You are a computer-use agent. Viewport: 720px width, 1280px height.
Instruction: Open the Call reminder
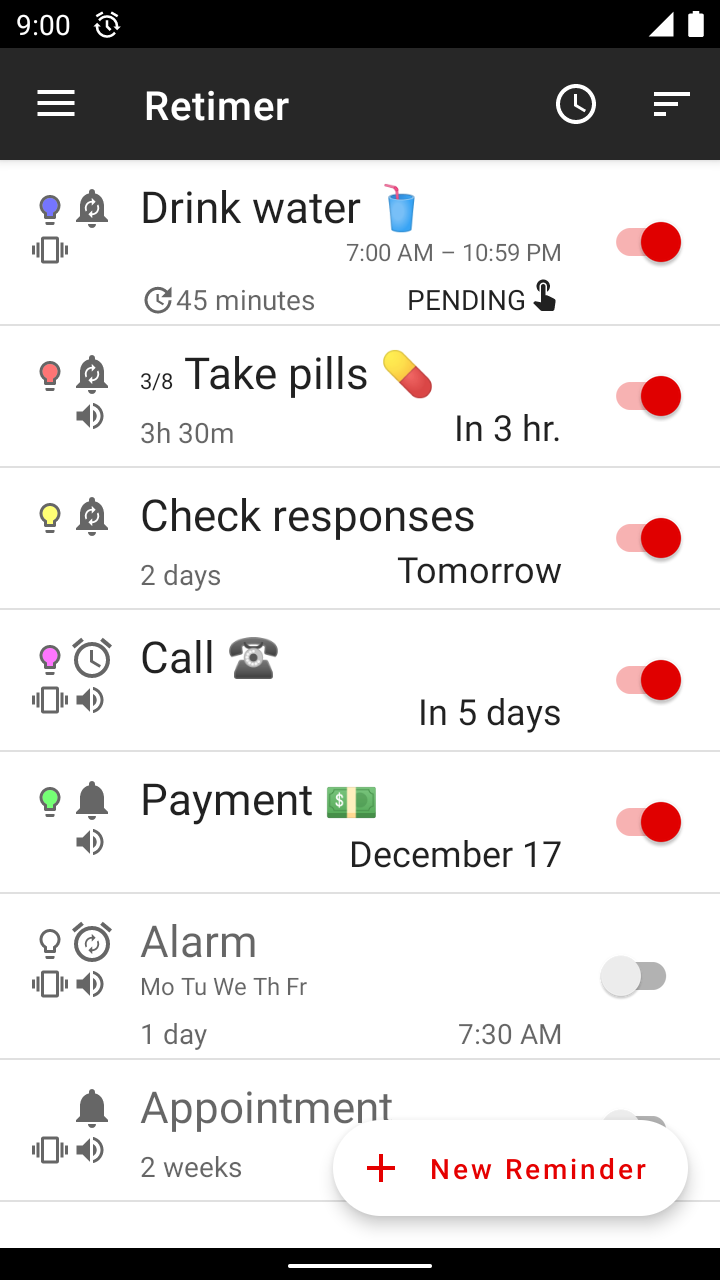pyautogui.click(x=360, y=680)
